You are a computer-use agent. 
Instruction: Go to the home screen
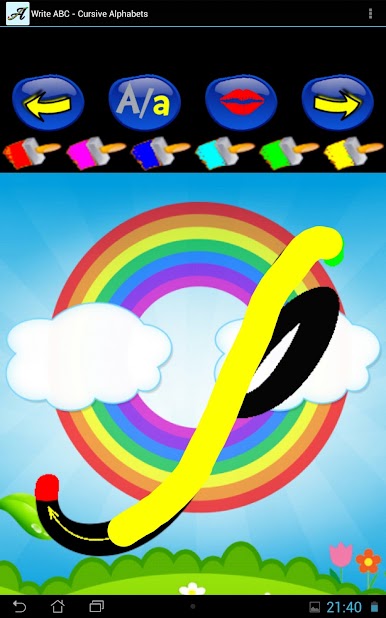[58, 606]
